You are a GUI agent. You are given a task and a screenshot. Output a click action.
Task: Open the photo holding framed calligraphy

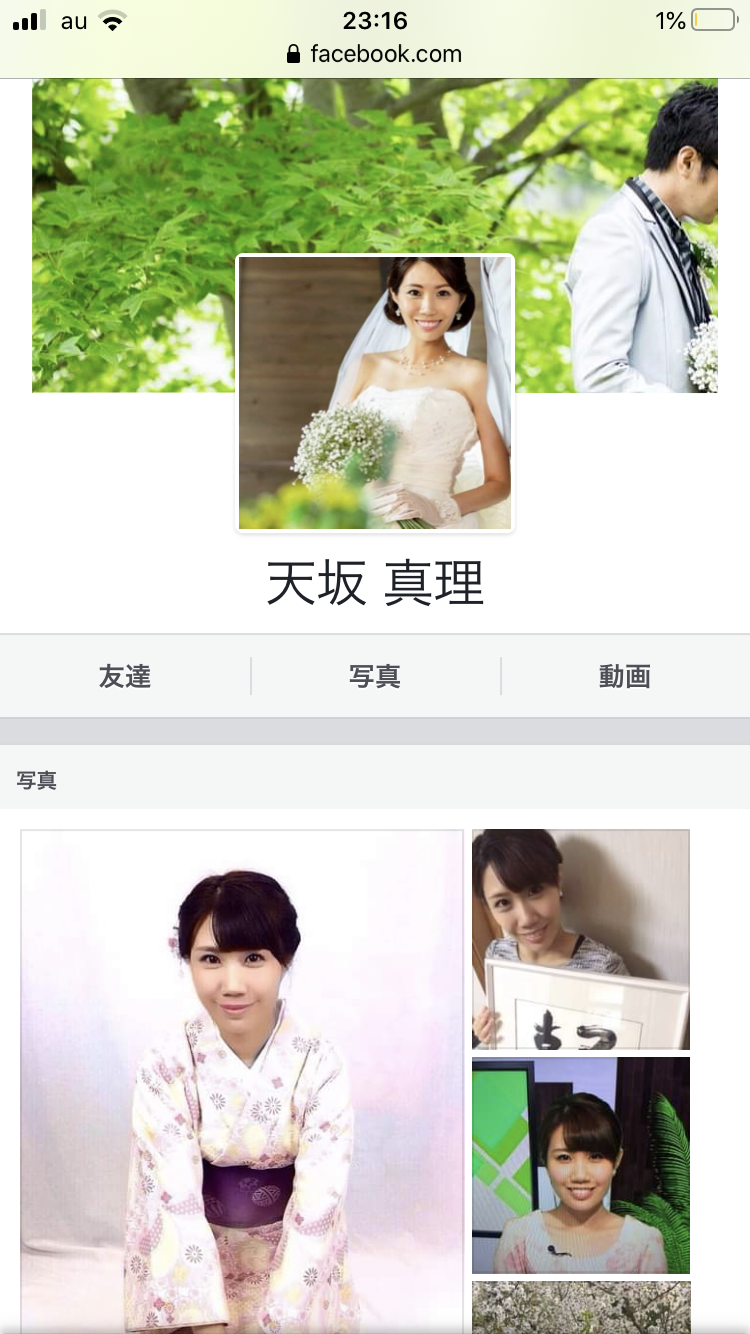pos(581,939)
